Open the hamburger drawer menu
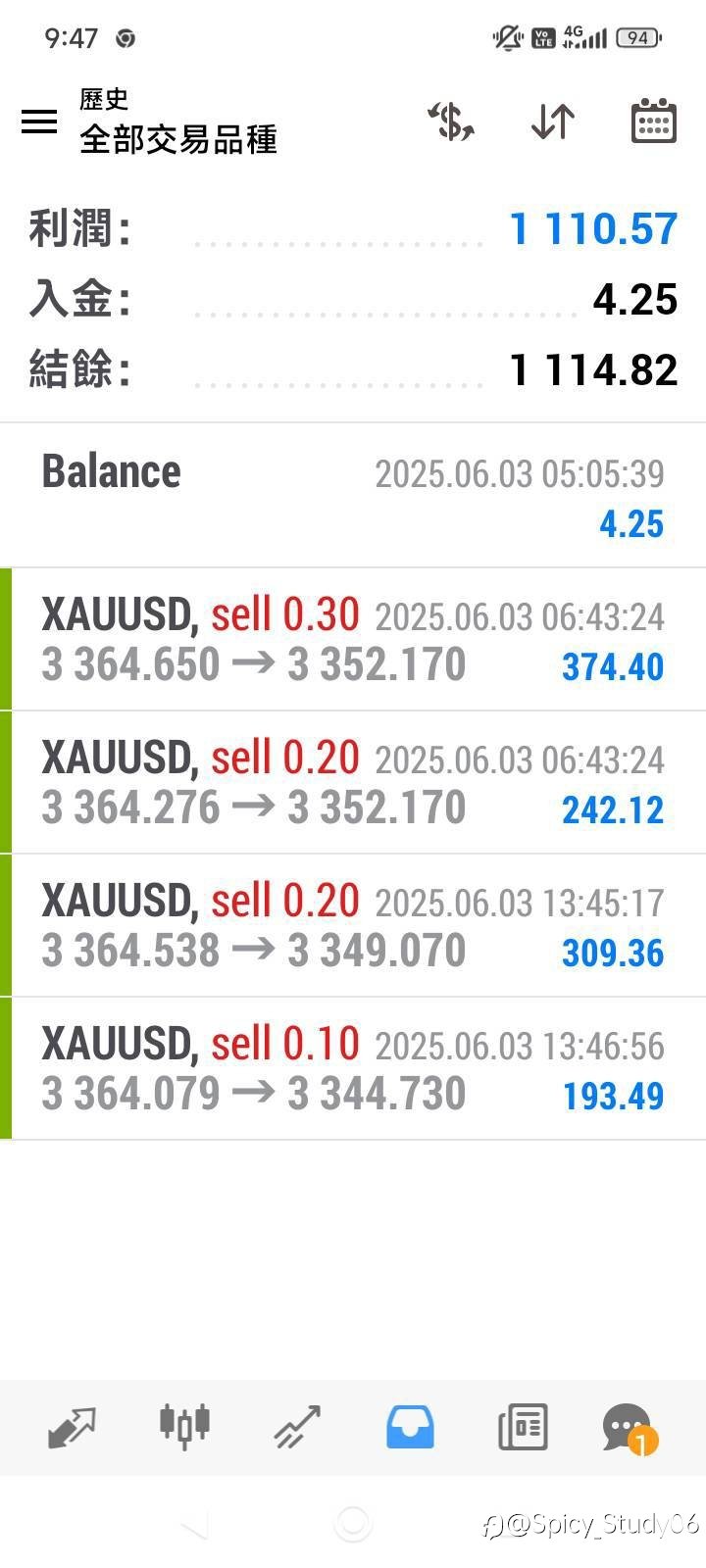Screen dimensions: 706x1568 [39, 122]
